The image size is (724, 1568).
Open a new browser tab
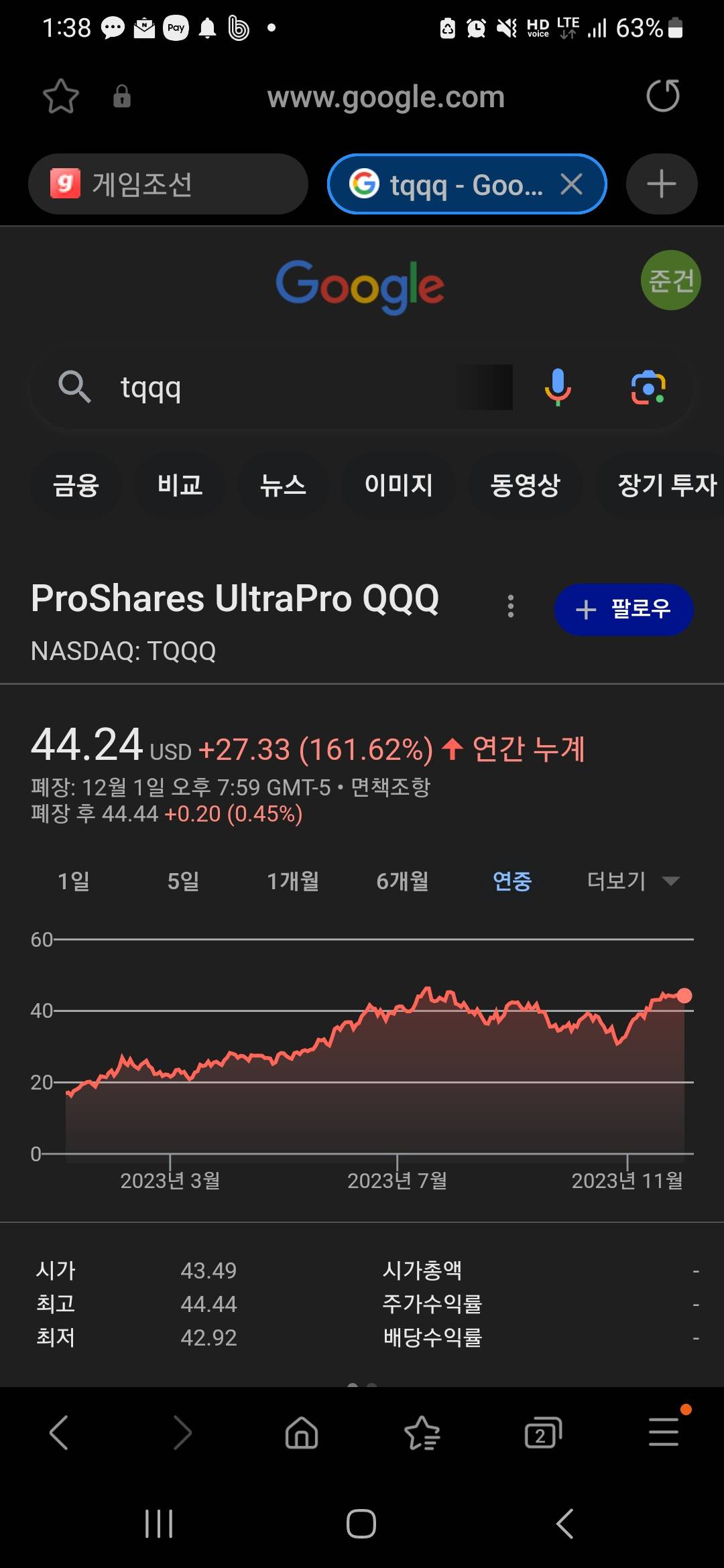click(662, 184)
